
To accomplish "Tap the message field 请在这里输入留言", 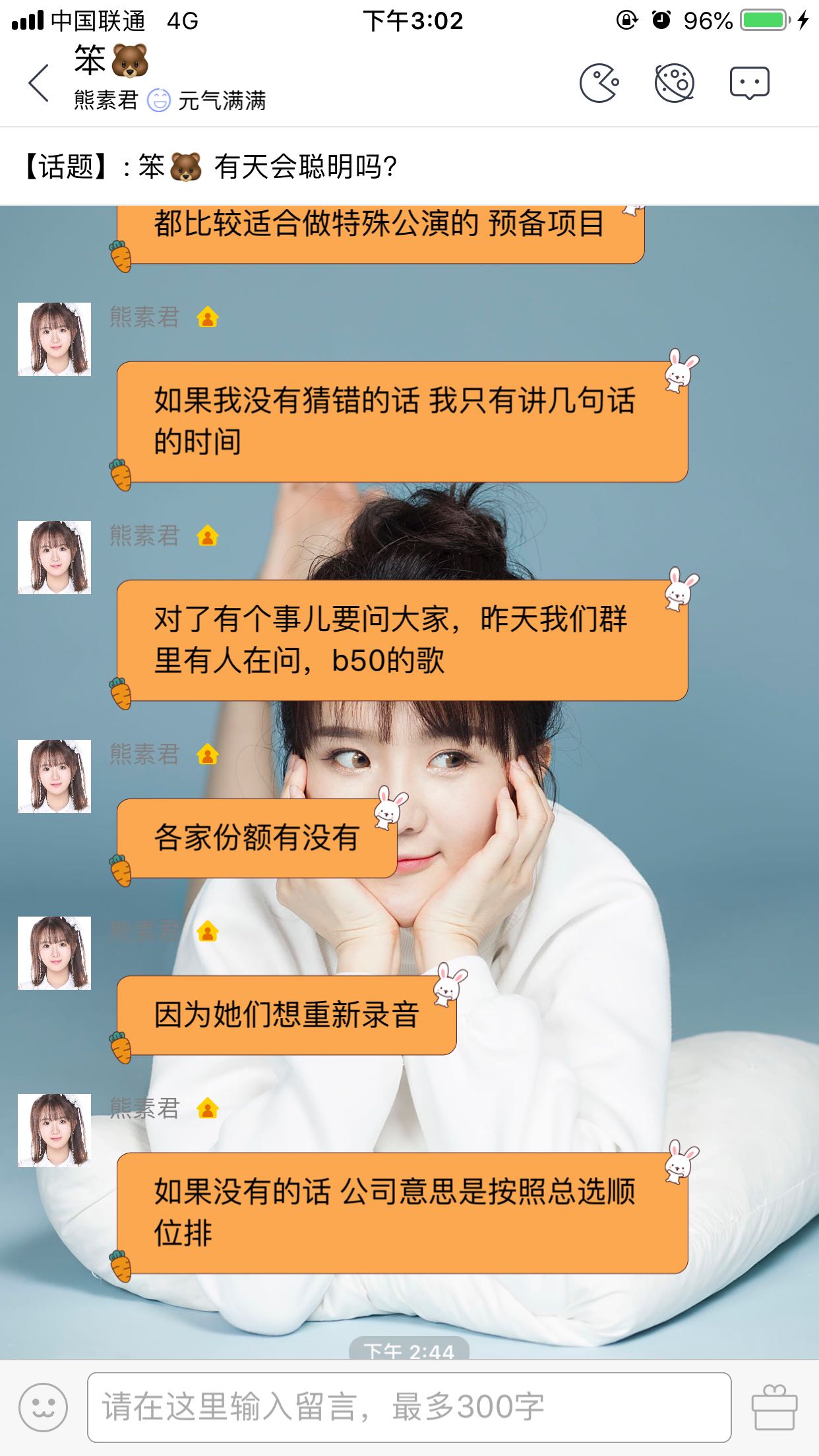I will (409, 1407).
